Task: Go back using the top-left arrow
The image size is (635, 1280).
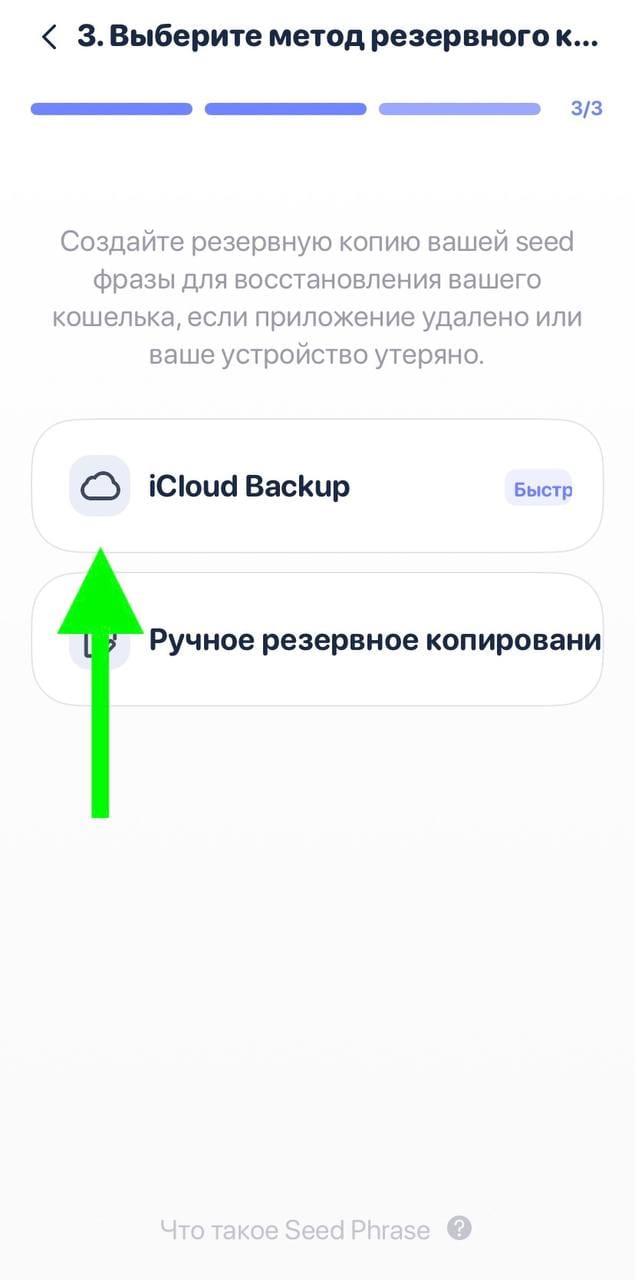Action: (49, 37)
